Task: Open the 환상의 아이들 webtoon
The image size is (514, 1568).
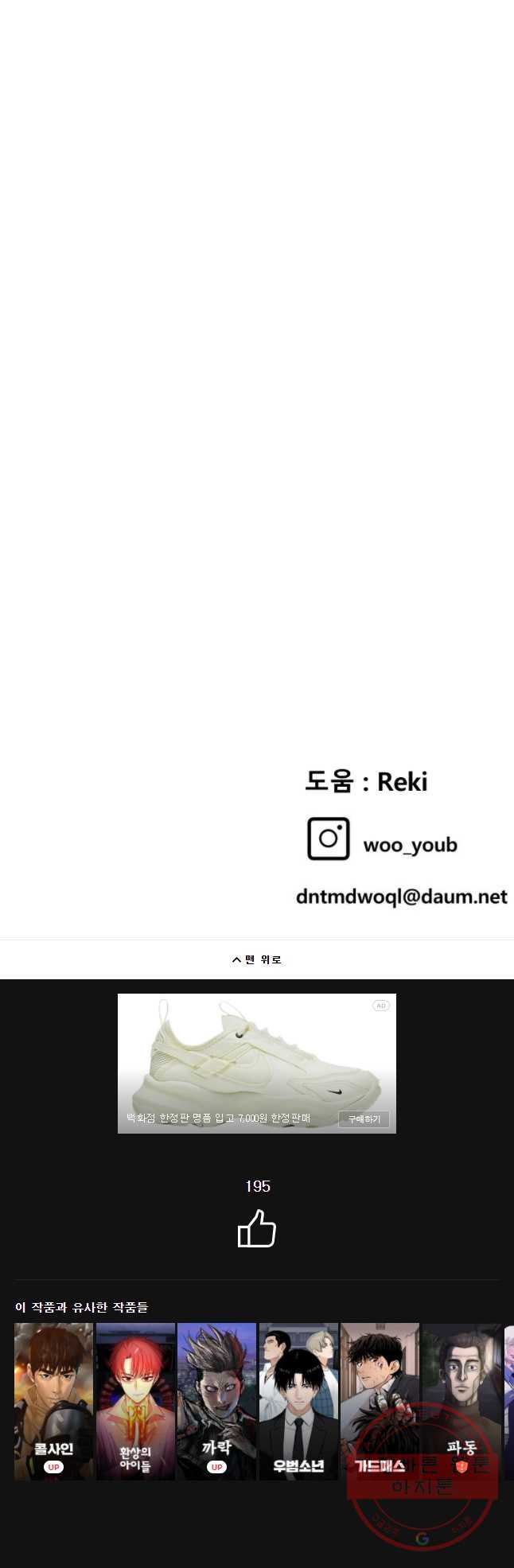Action: (x=135, y=1401)
